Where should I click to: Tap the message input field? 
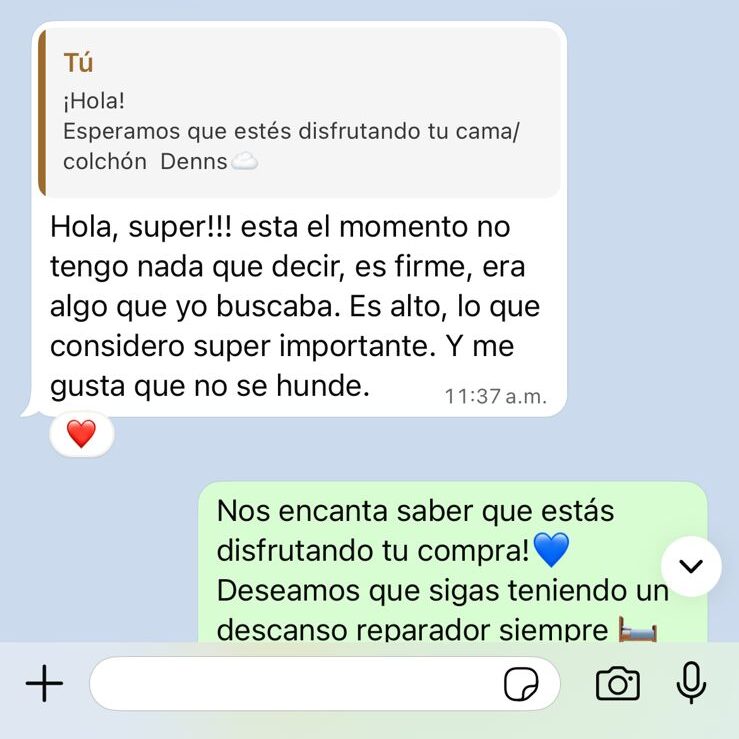pyautogui.click(x=295, y=684)
